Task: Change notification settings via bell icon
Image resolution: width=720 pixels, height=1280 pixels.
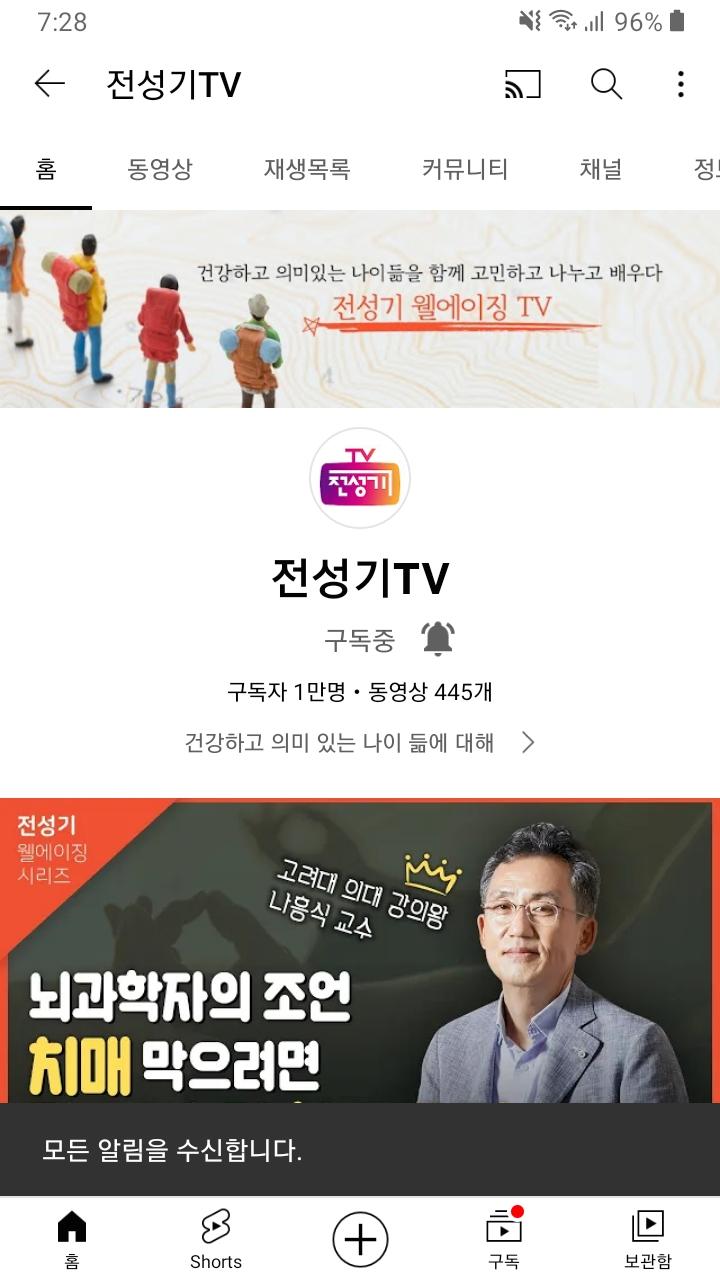Action: pos(438,639)
